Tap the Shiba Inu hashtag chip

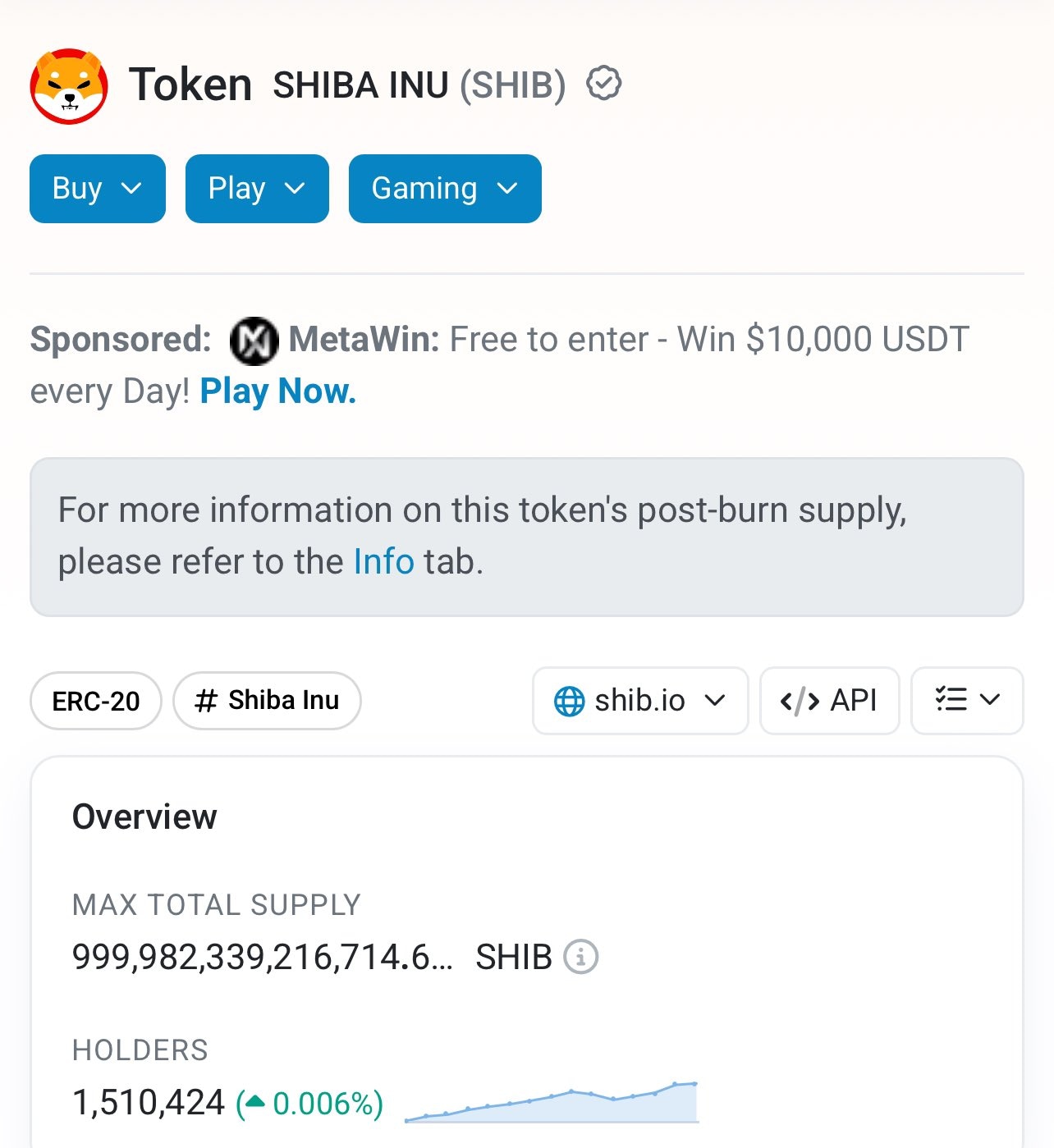pos(267,701)
